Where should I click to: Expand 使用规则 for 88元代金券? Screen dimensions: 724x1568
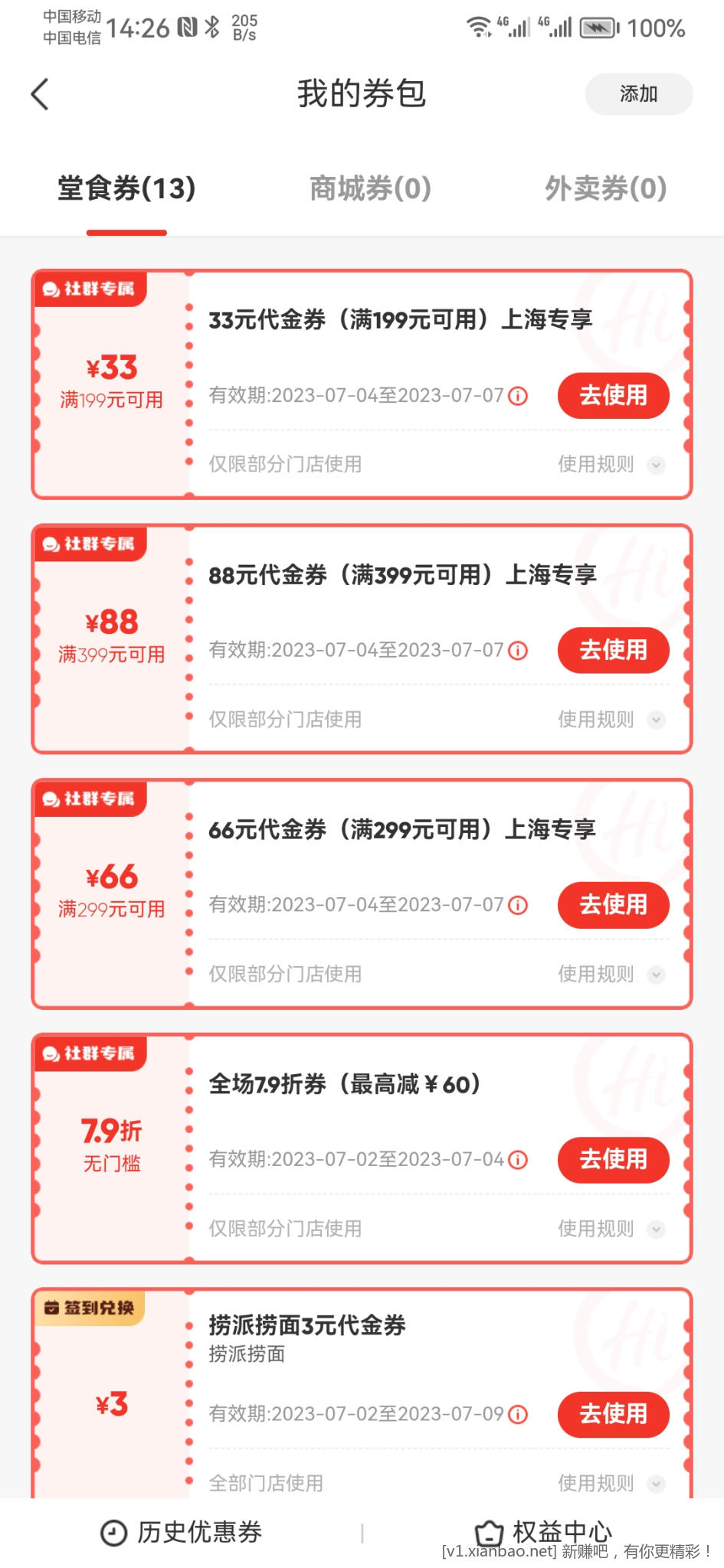[611, 720]
